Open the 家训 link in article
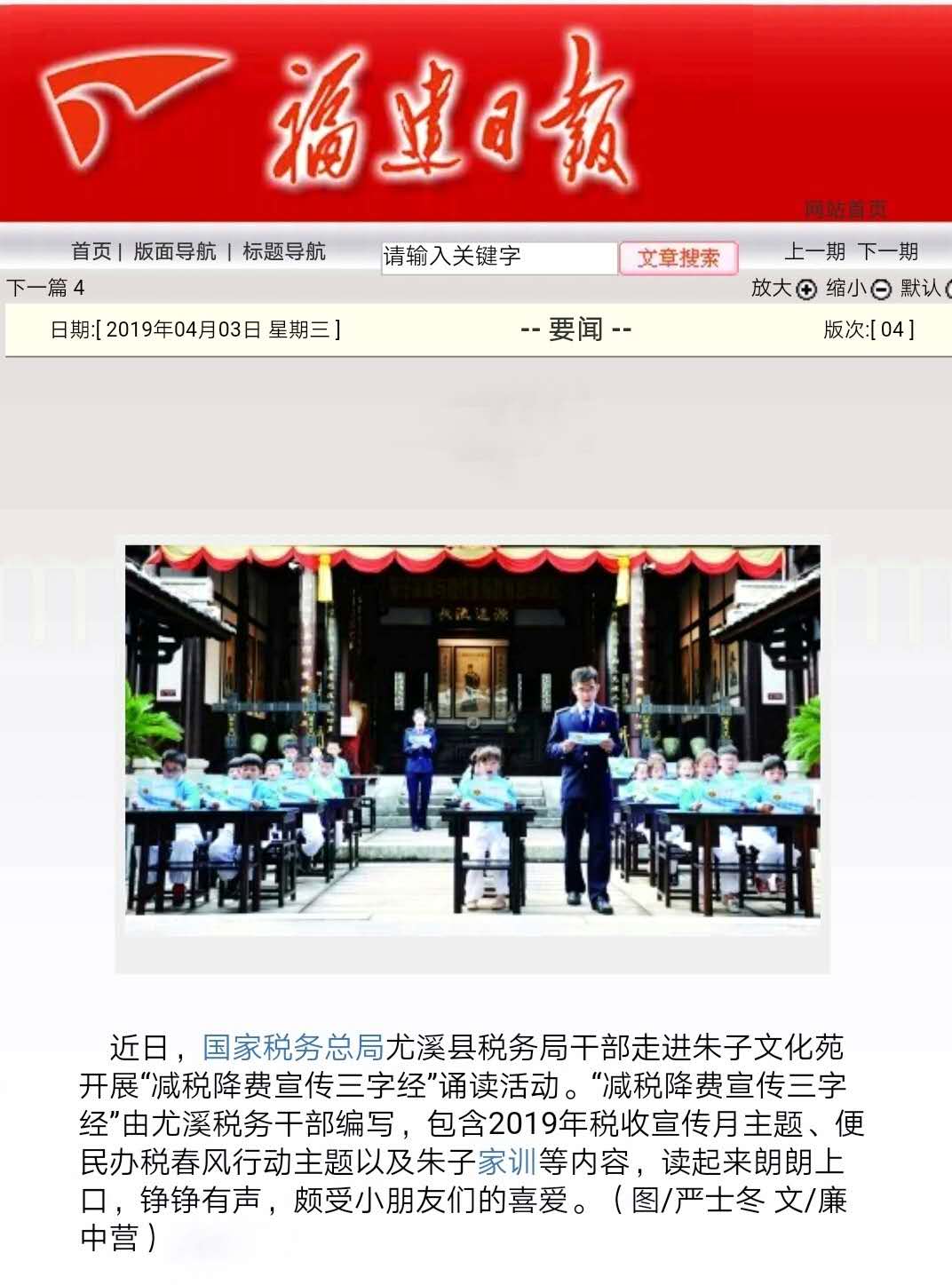Image resolution: width=952 pixels, height=1285 pixels. [x=507, y=1162]
